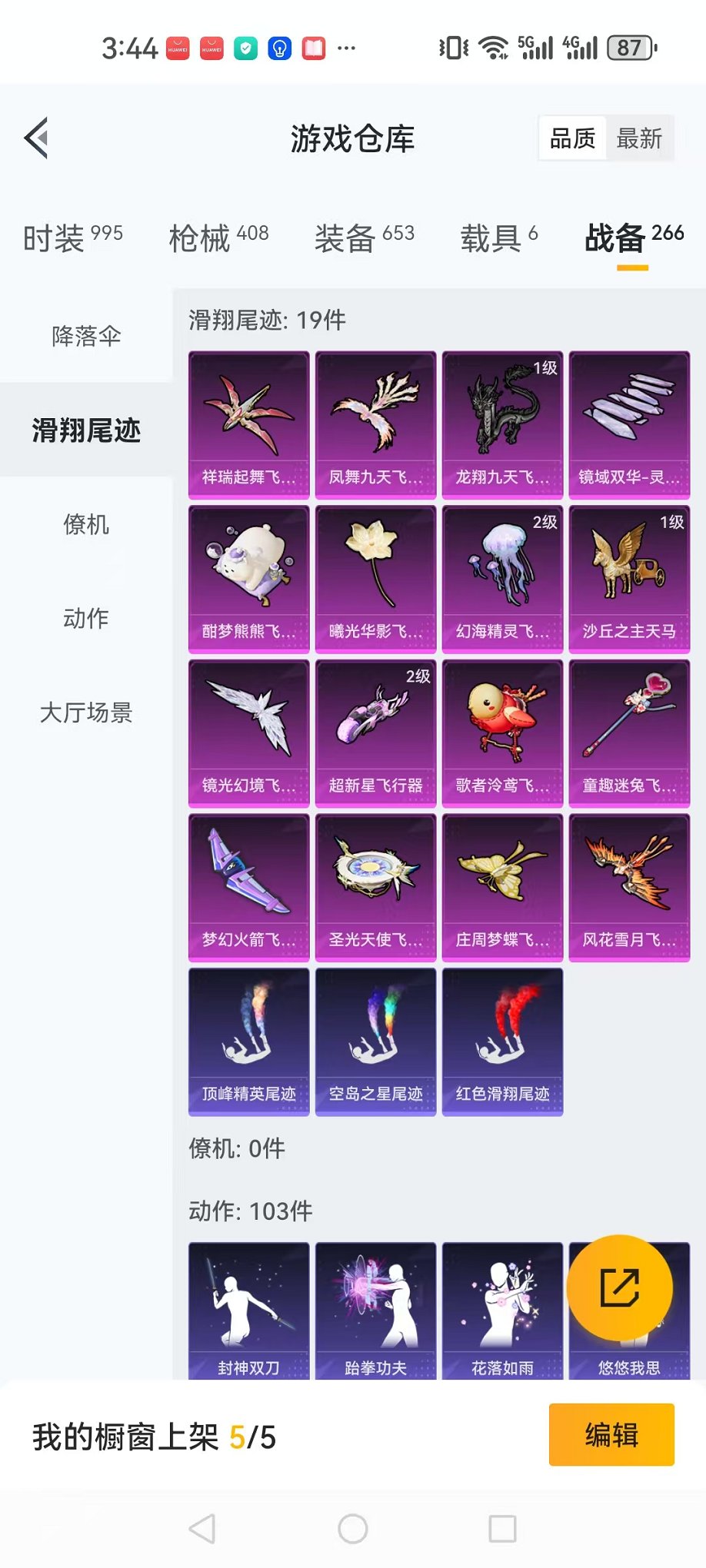The width and height of the screenshot is (706, 1568).
Task: Sort items by 品质
Action: (x=572, y=139)
